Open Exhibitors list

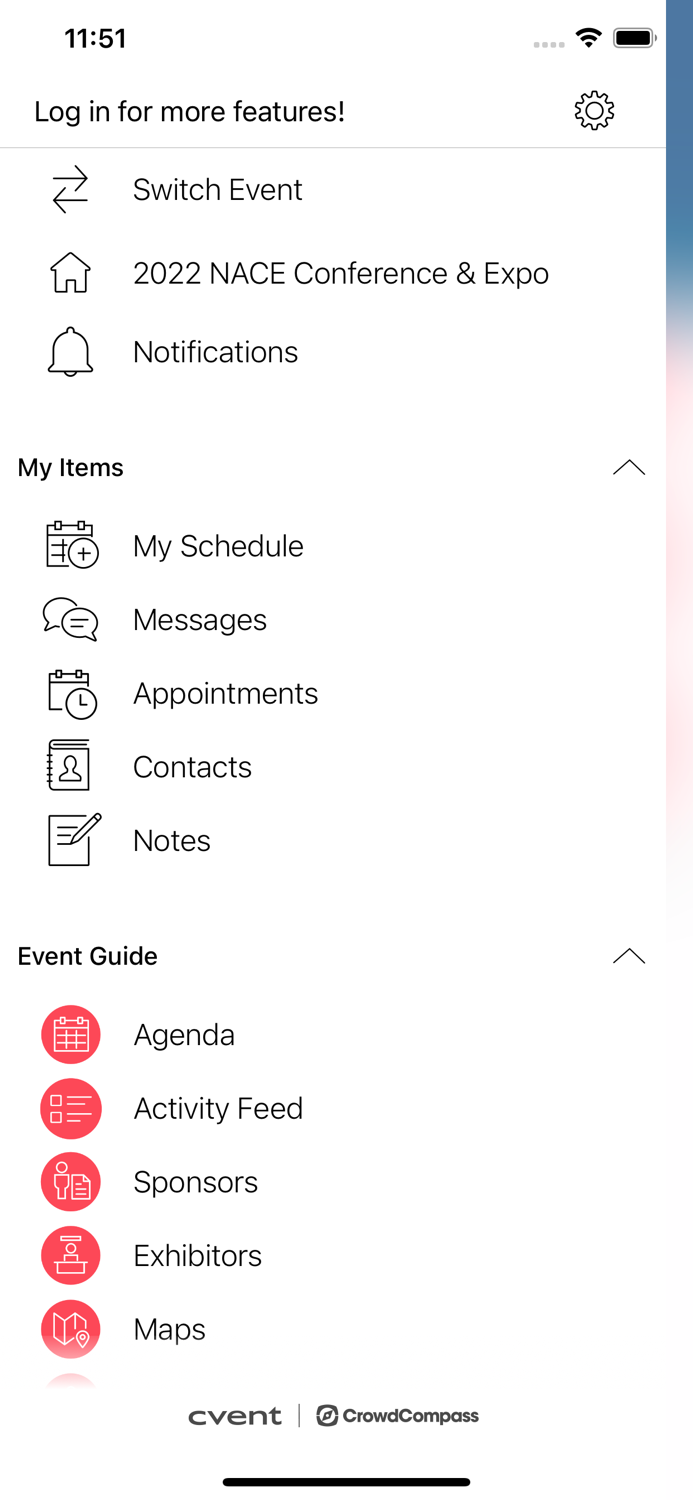pyautogui.click(x=197, y=1256)
